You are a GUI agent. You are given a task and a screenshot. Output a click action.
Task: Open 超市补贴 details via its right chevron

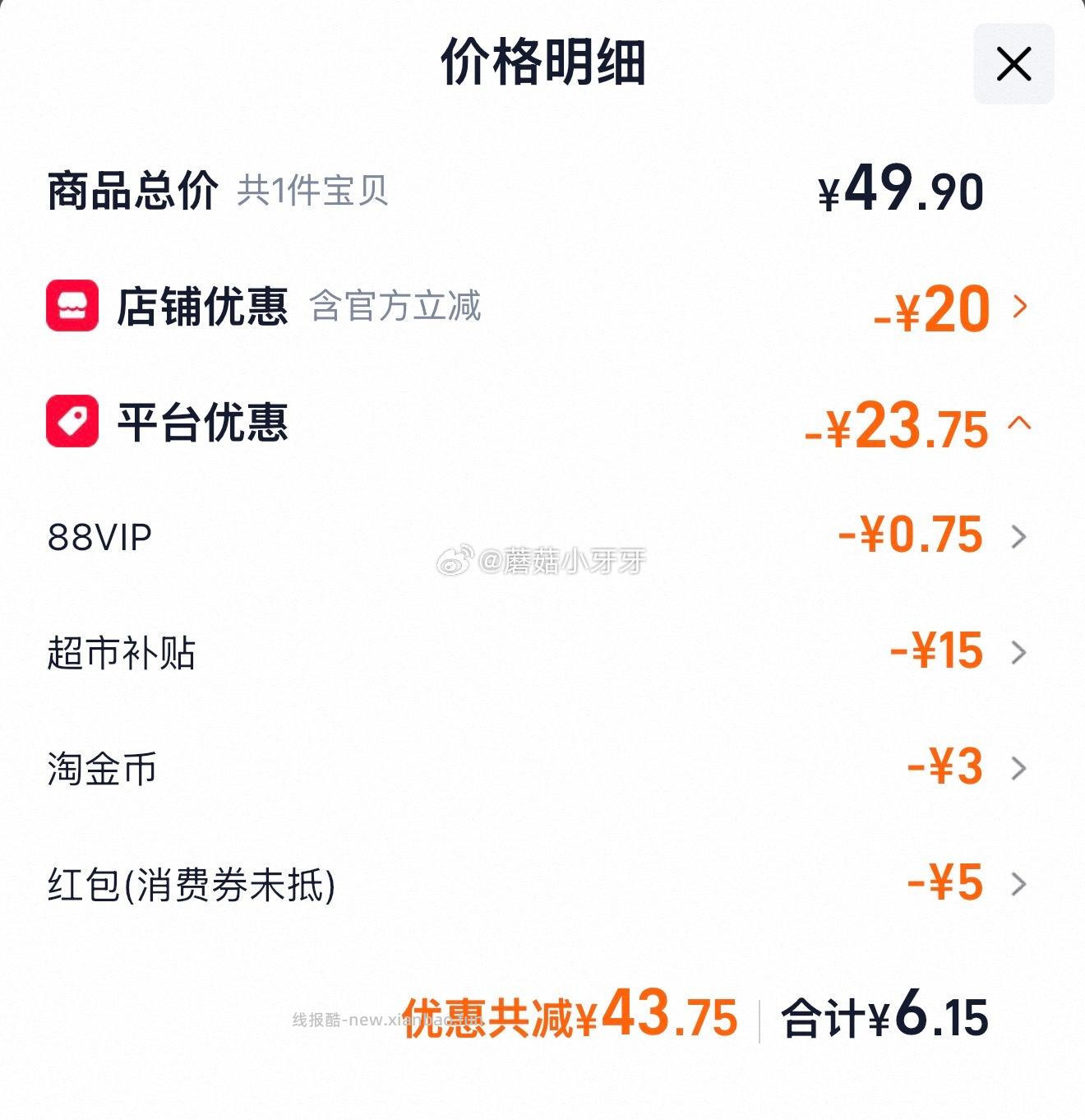[1021, 652]
